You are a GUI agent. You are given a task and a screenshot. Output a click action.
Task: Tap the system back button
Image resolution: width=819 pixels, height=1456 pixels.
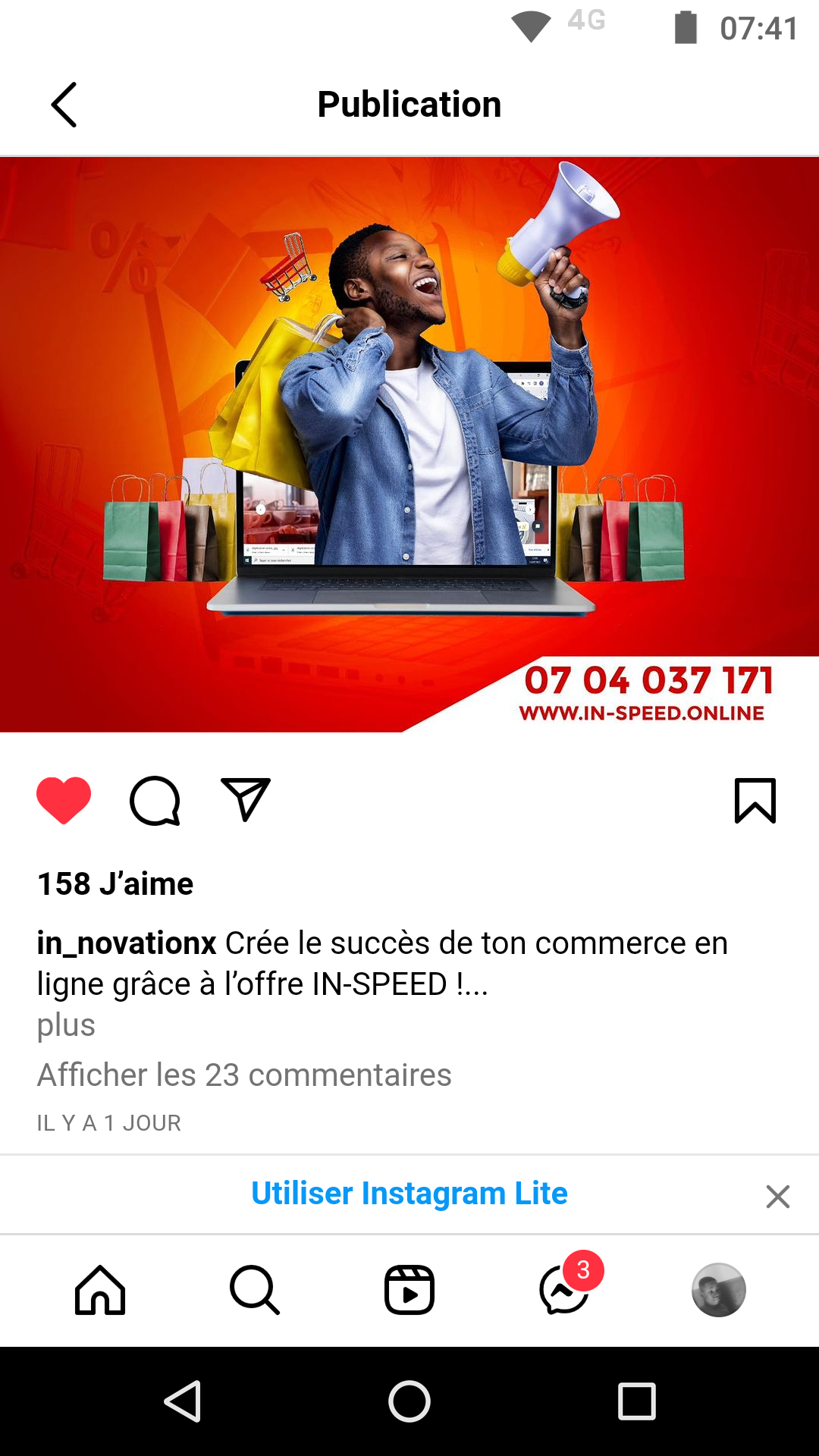pos(183,1401)
